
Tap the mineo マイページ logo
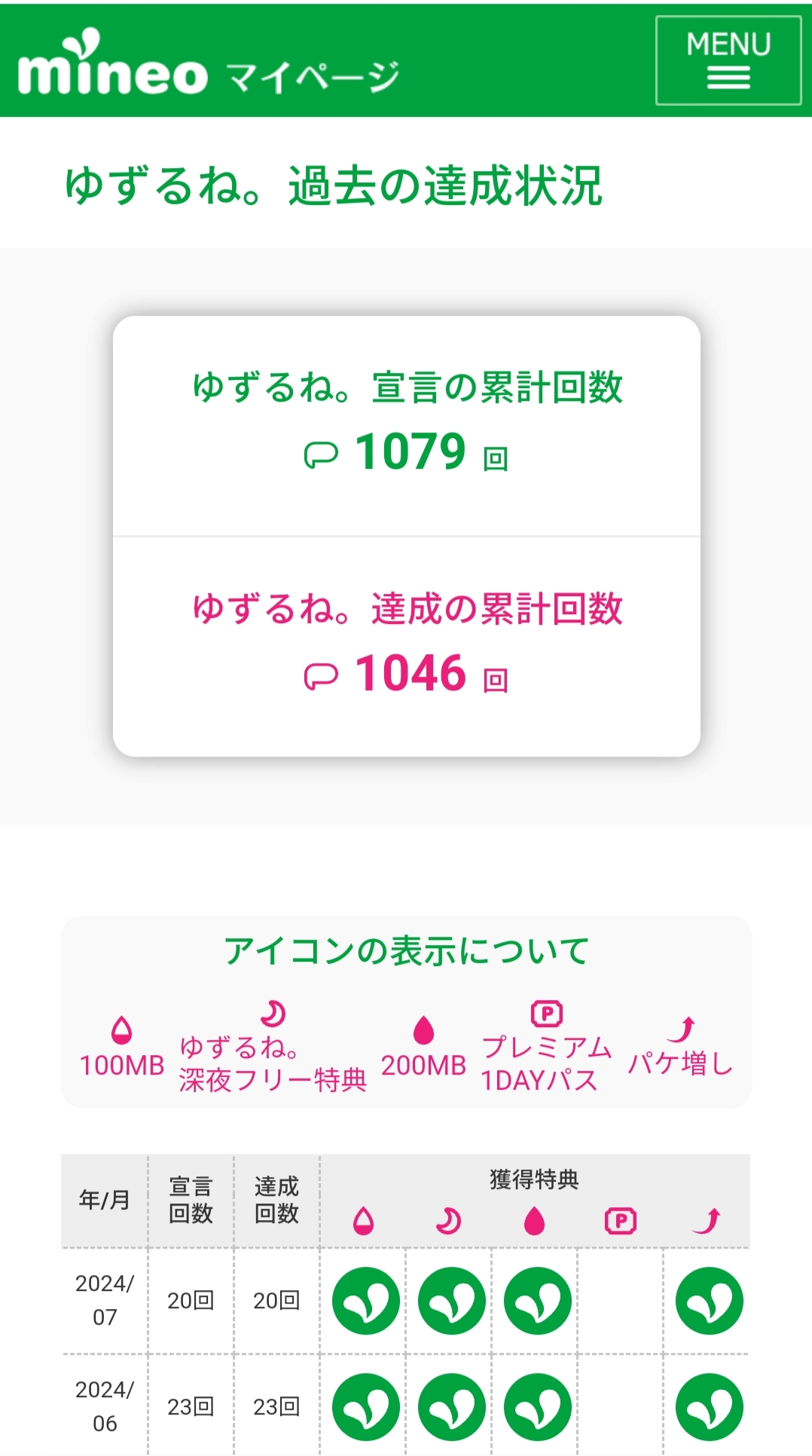[207, 66]
